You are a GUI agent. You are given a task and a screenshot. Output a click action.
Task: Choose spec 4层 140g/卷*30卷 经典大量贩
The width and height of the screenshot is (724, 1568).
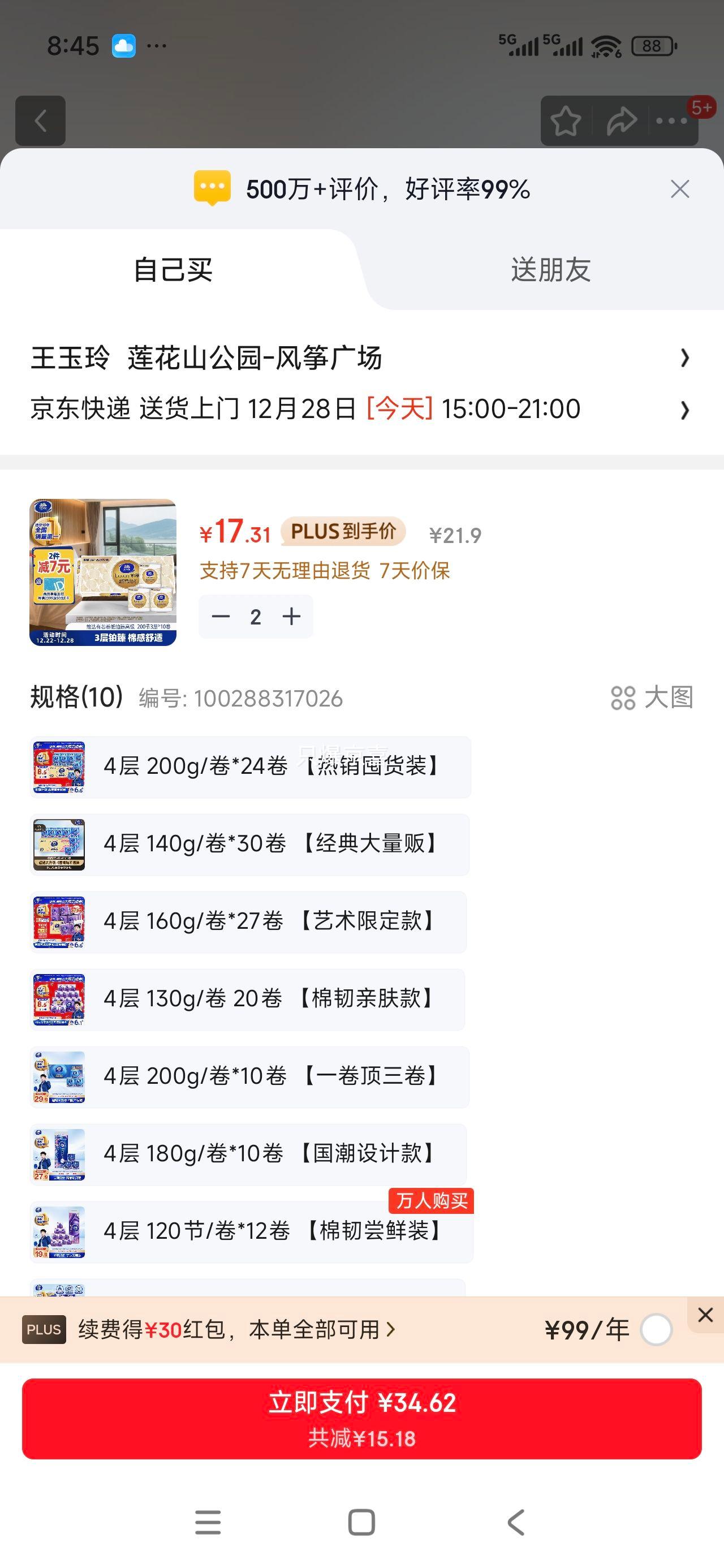point(249,845)
